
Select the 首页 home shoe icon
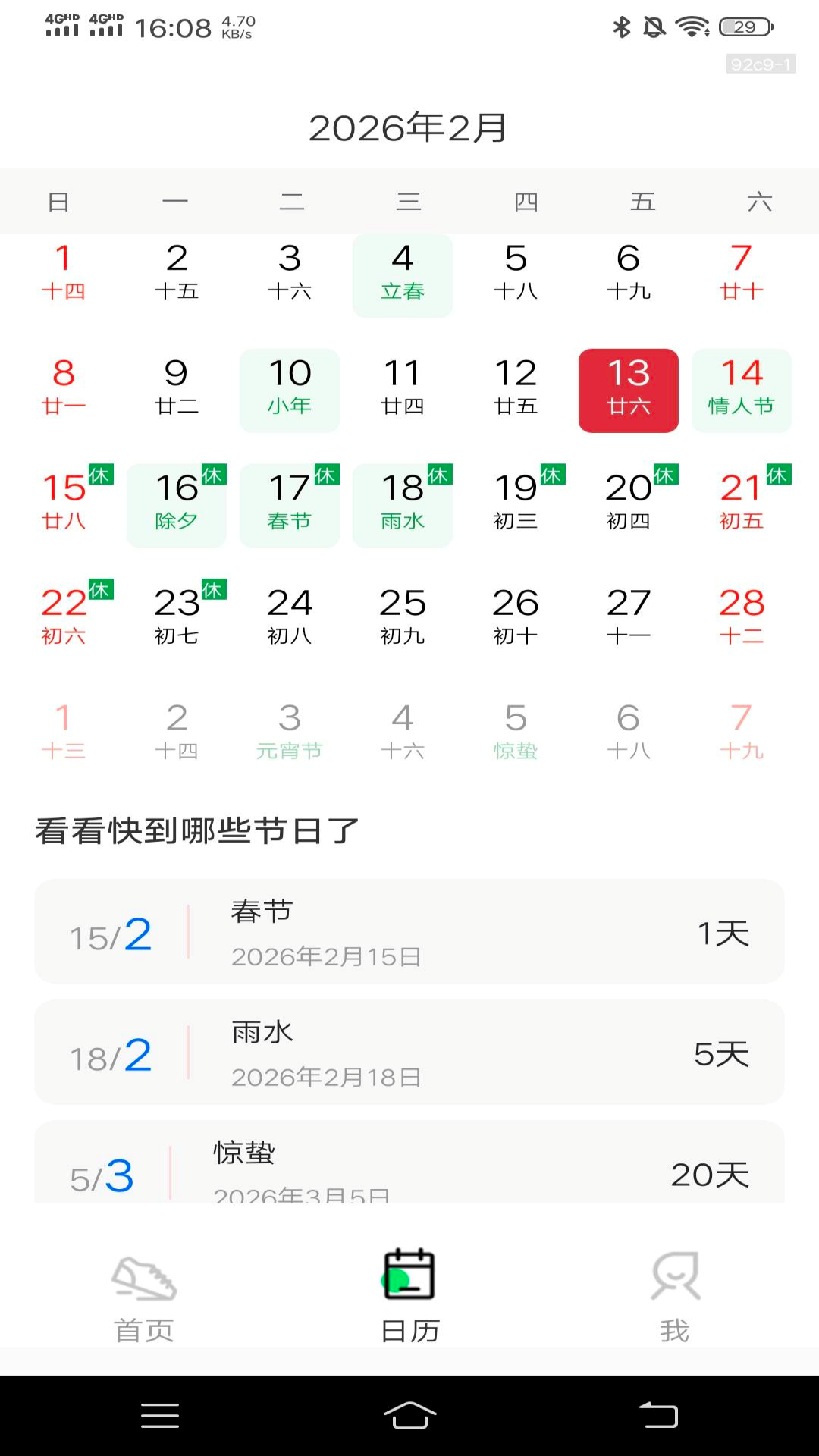coord(146,1279)
